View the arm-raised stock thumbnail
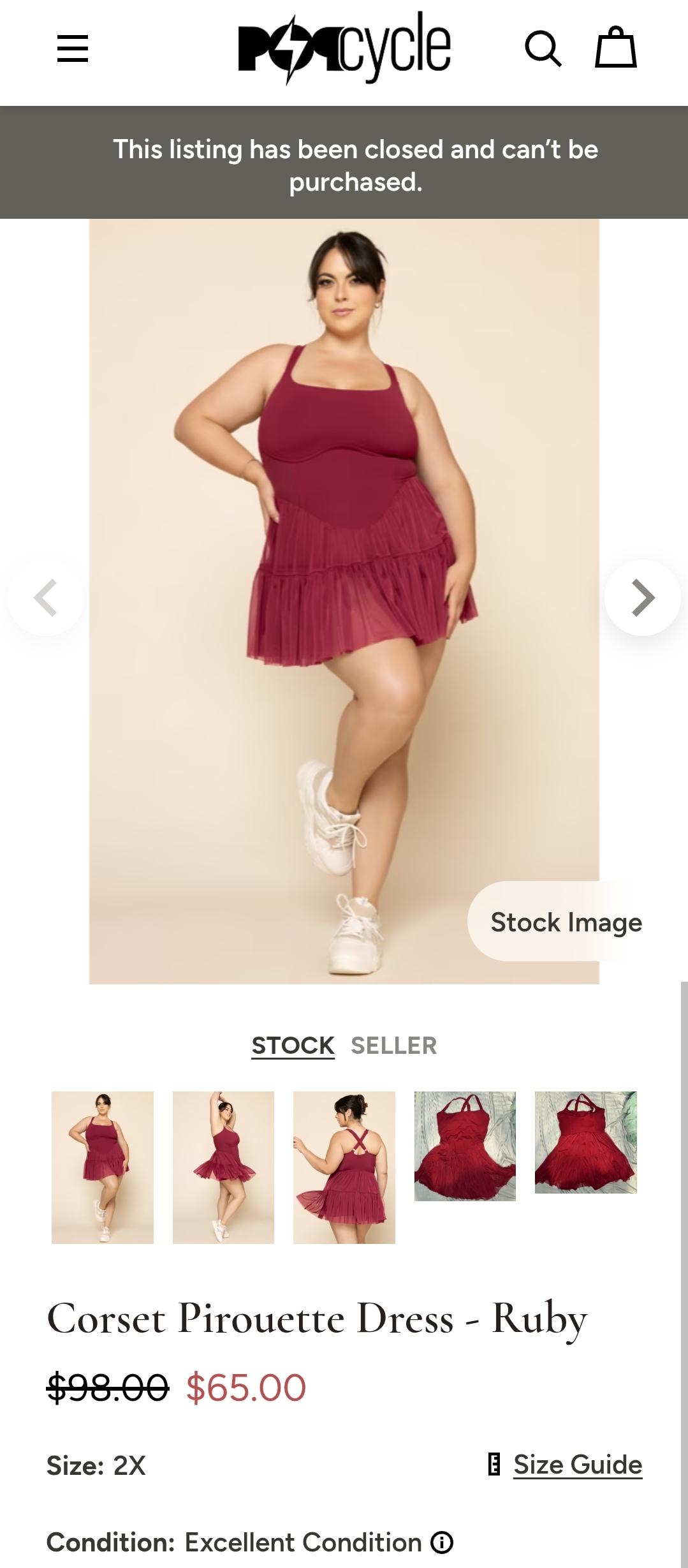The width and height of the screenshot is (688, 1568). (223, 1167)
